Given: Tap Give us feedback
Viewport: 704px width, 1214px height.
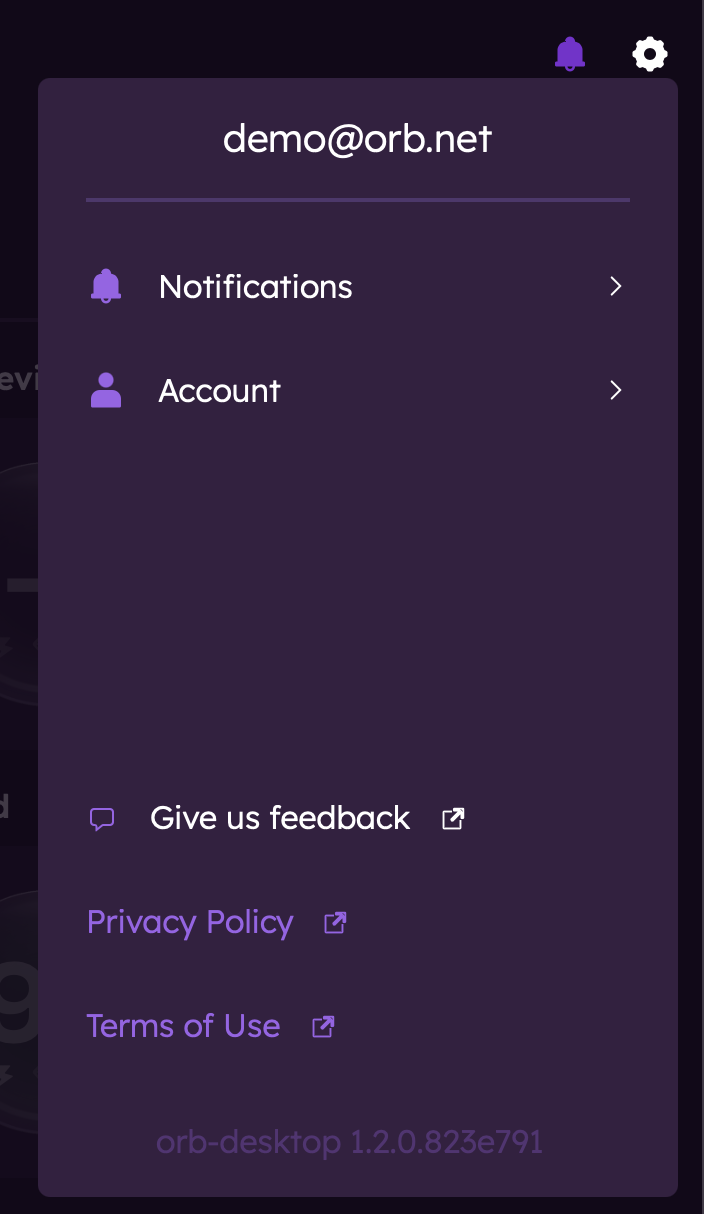Looking at the screenshot, I should click(x=279, y=819).
